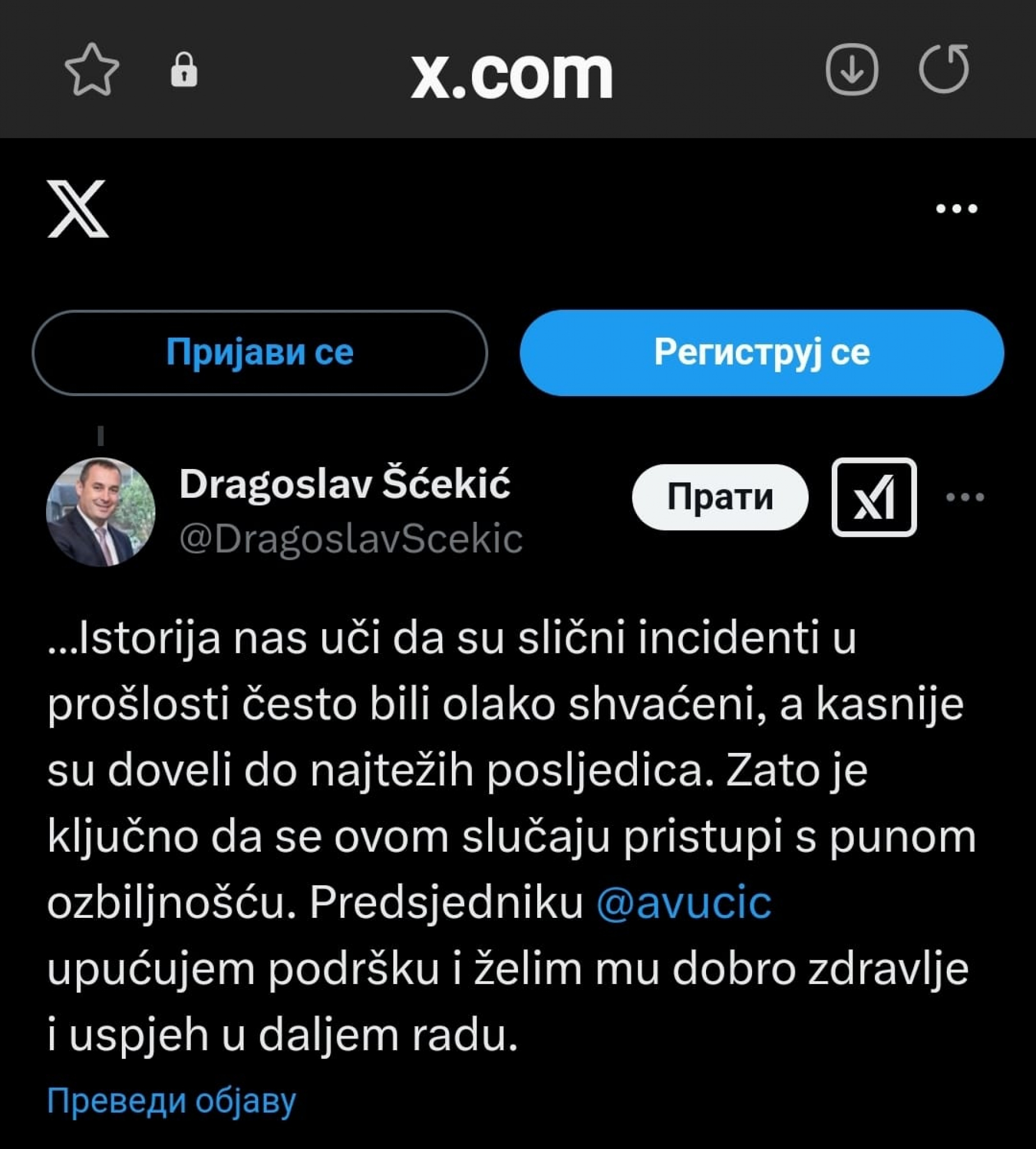Follow the account with the Прати button
1036x1149 pixels.
pos(720,498)
